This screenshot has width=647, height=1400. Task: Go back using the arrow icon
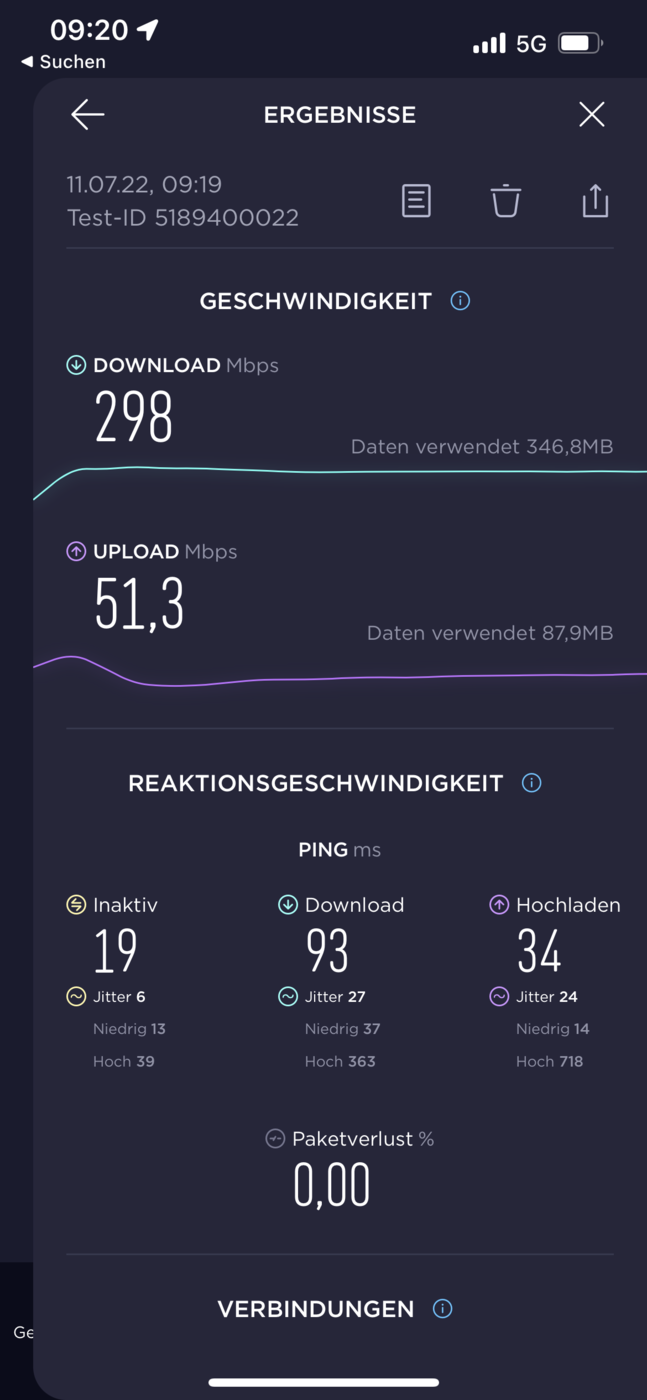[x=88, y=115]
